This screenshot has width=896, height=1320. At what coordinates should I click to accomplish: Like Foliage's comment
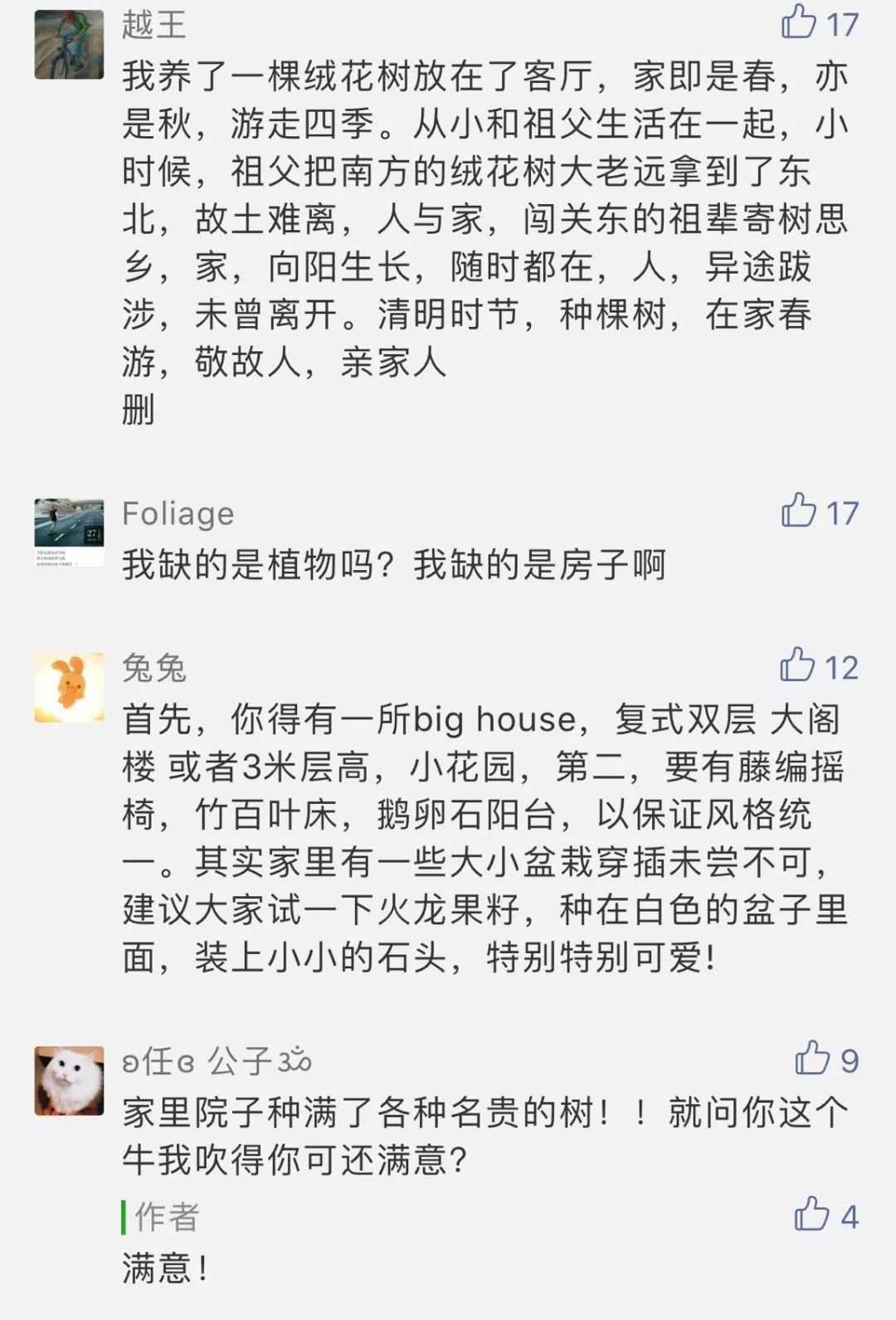pyautogui.click(x=800, y=511)
